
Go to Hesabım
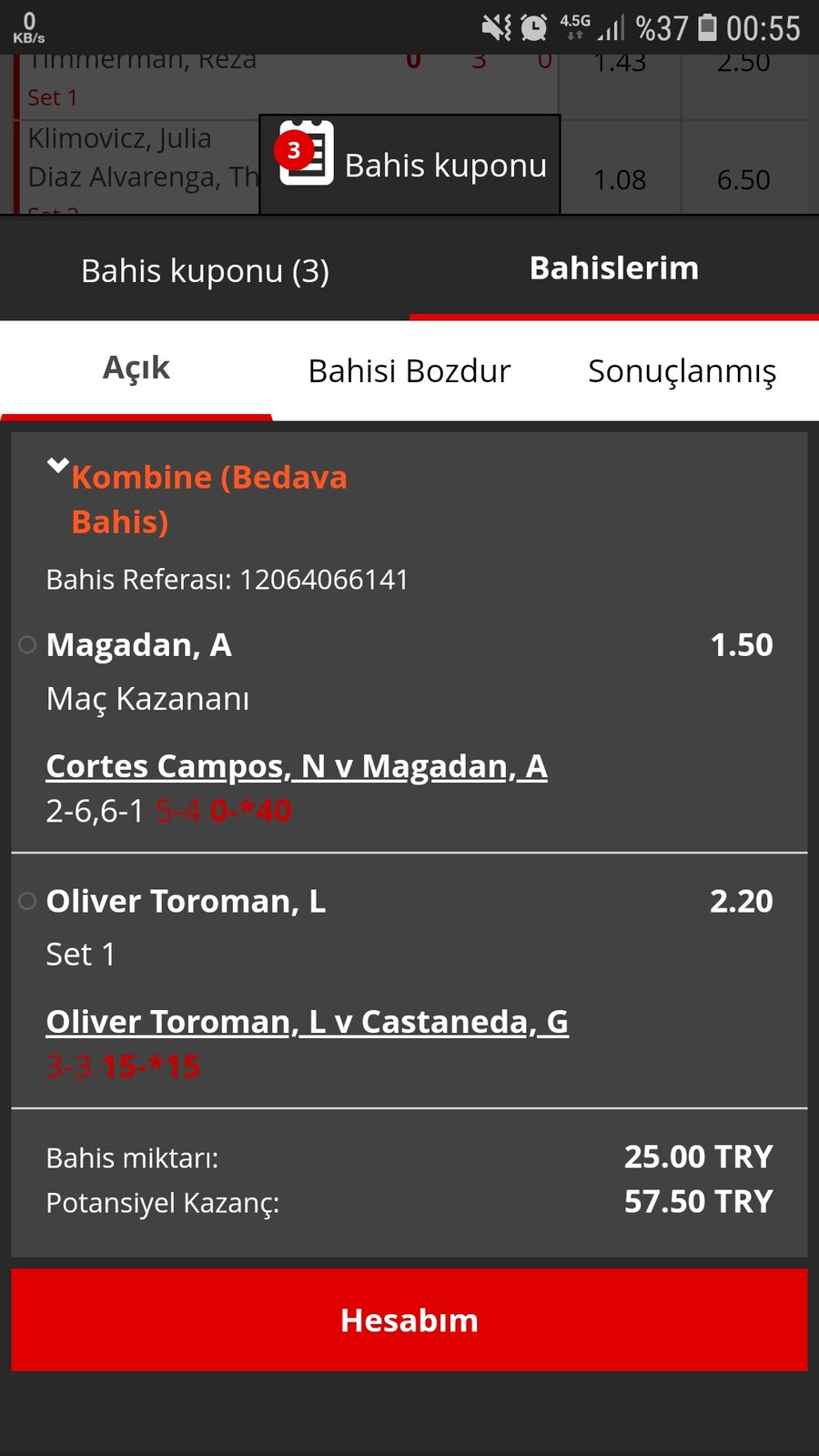(x=409, y=1319)
